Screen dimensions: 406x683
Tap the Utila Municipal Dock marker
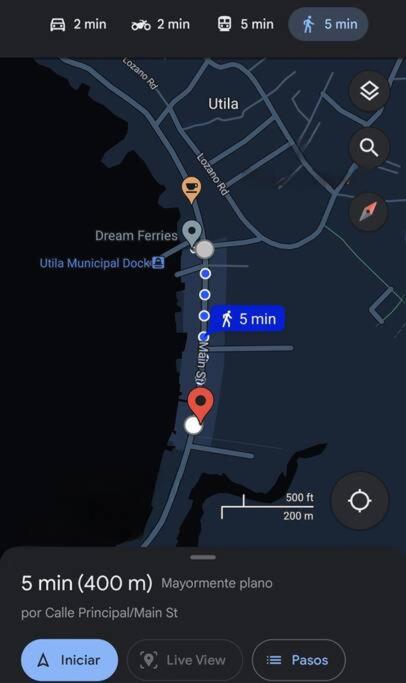coord(158,263)
